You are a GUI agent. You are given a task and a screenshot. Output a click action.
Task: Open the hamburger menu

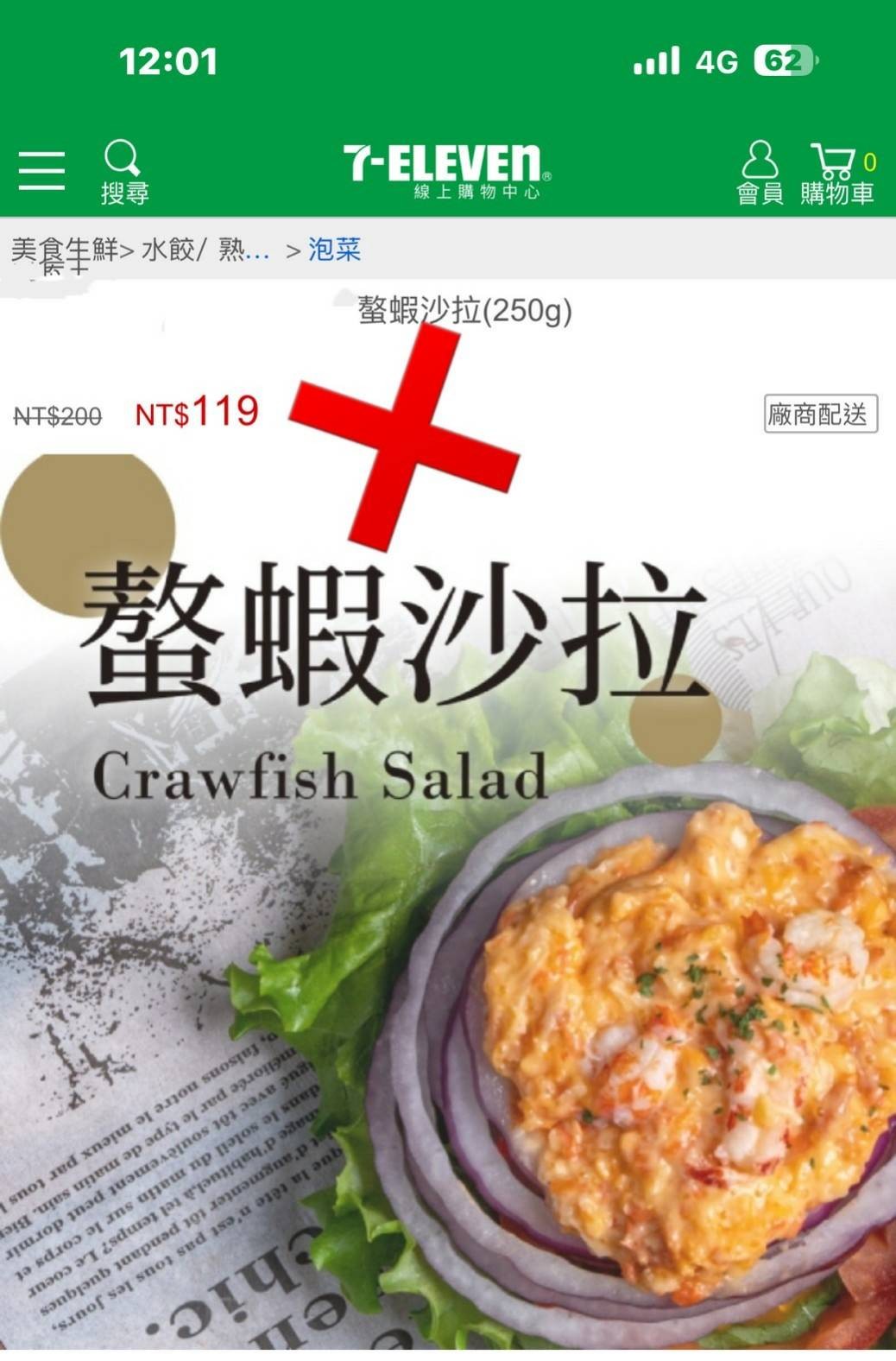coord(41,170)
